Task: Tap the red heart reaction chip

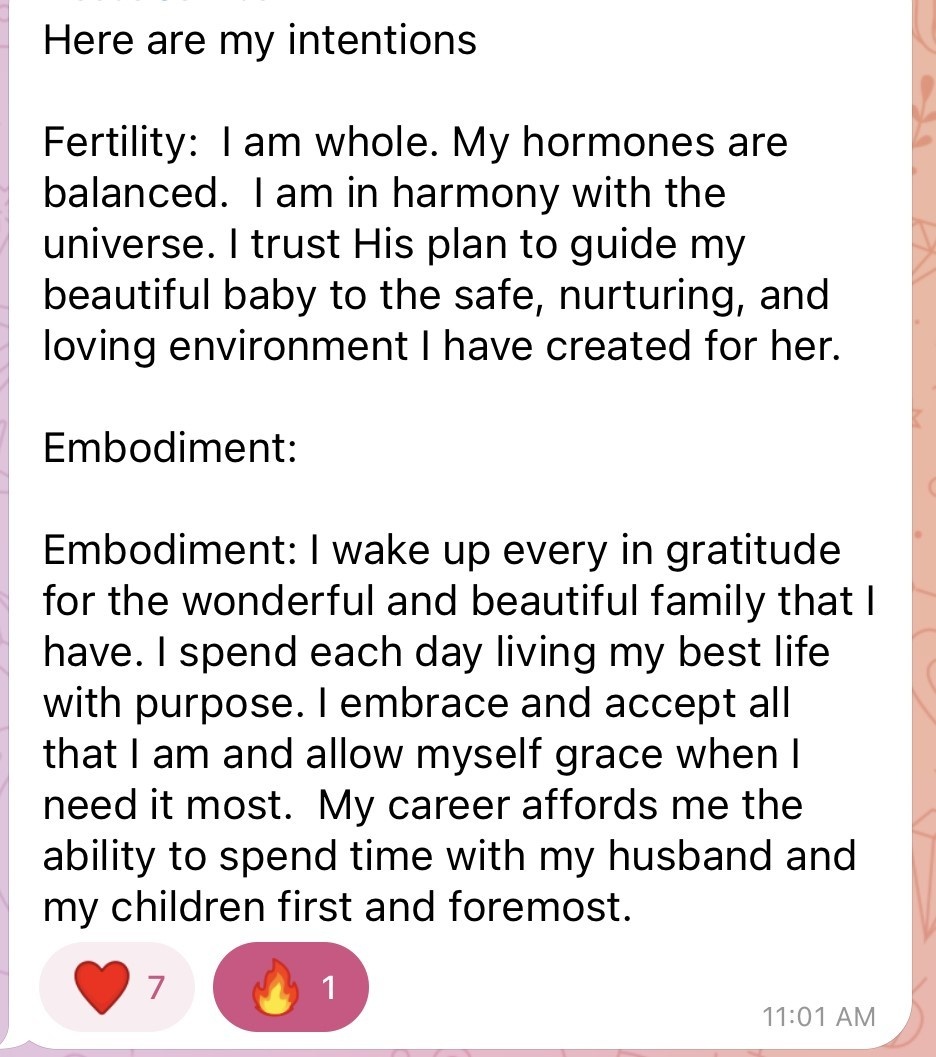Action: click(114, 988)
